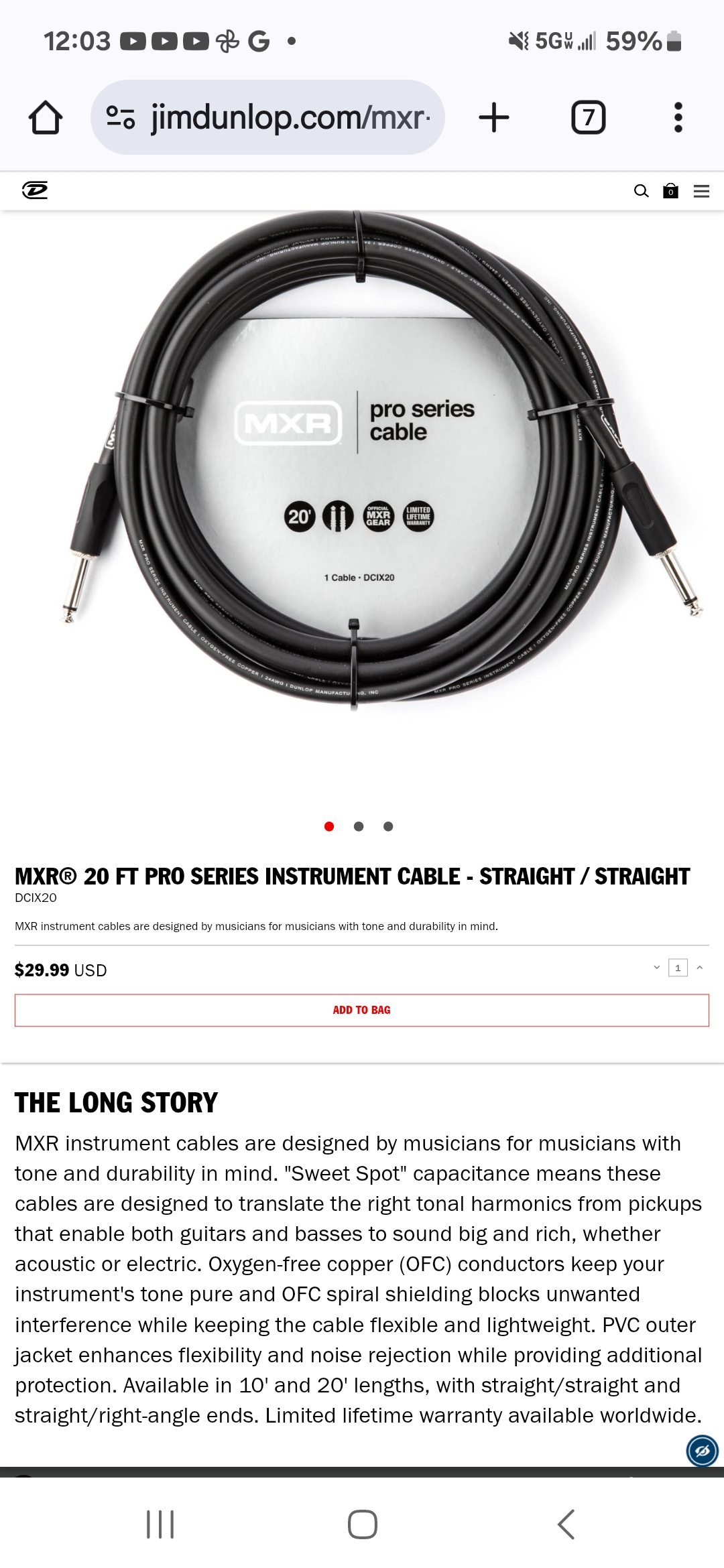Jump to the third product image dot
Image resolution: width=724 pixels, height=1568 pixels.
[388, 826]
